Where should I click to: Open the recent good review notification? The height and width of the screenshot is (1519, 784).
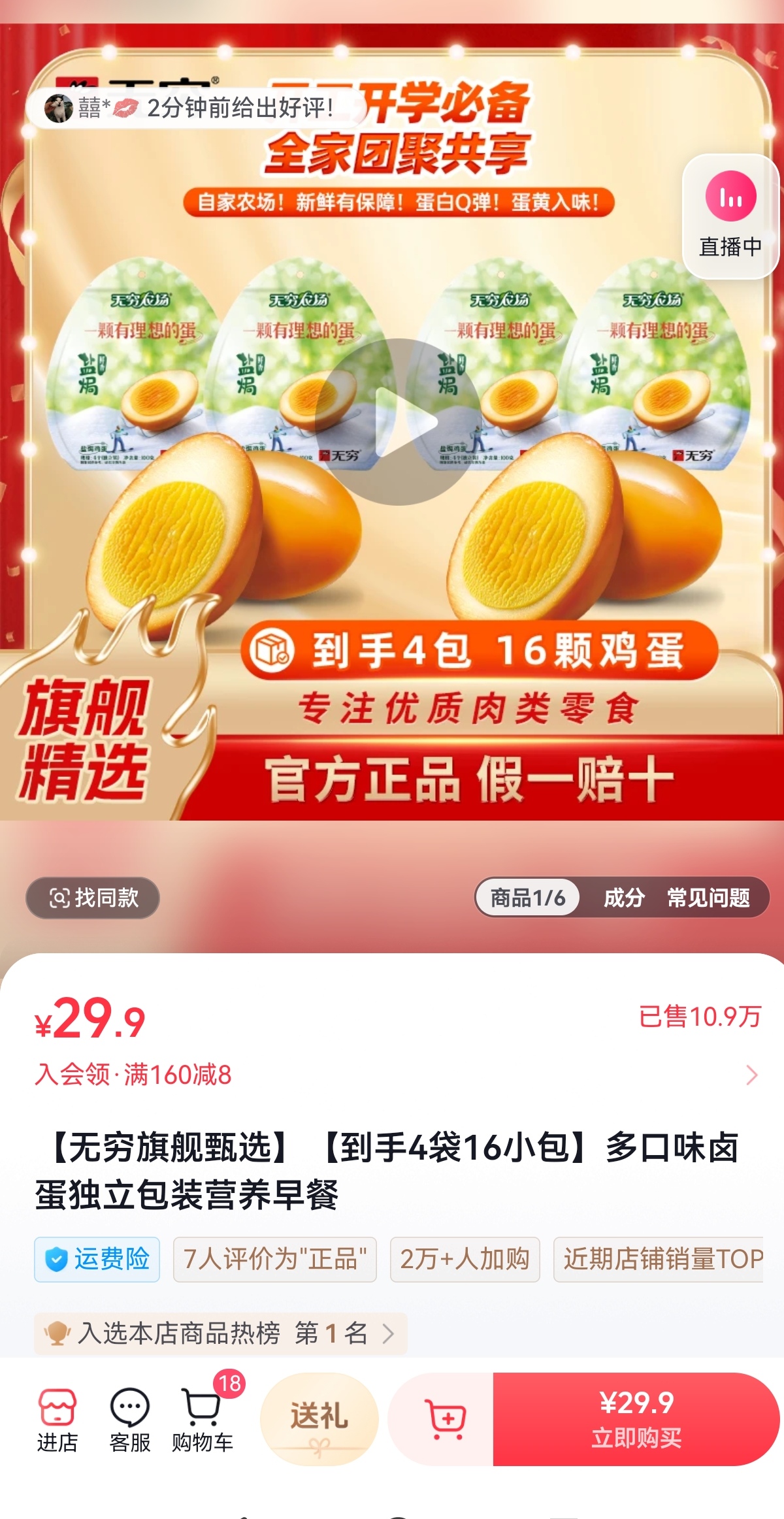(196, 108)
